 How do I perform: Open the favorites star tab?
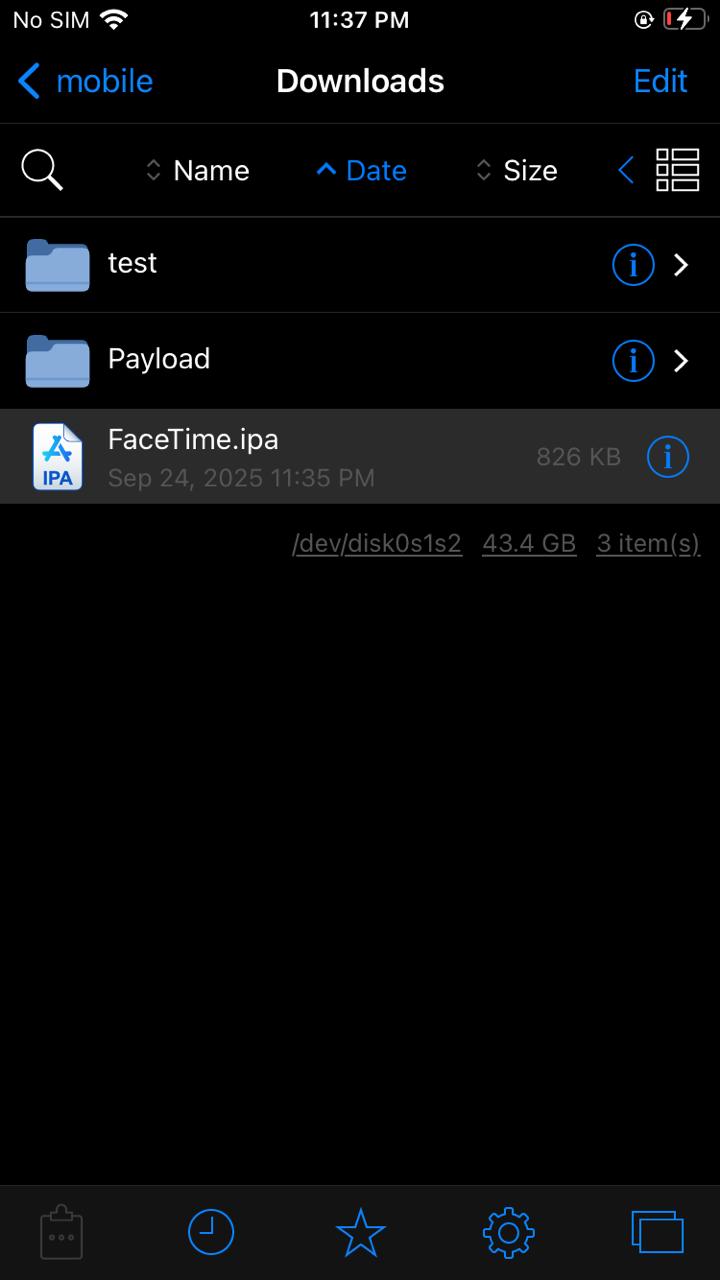pos(360,1233)
